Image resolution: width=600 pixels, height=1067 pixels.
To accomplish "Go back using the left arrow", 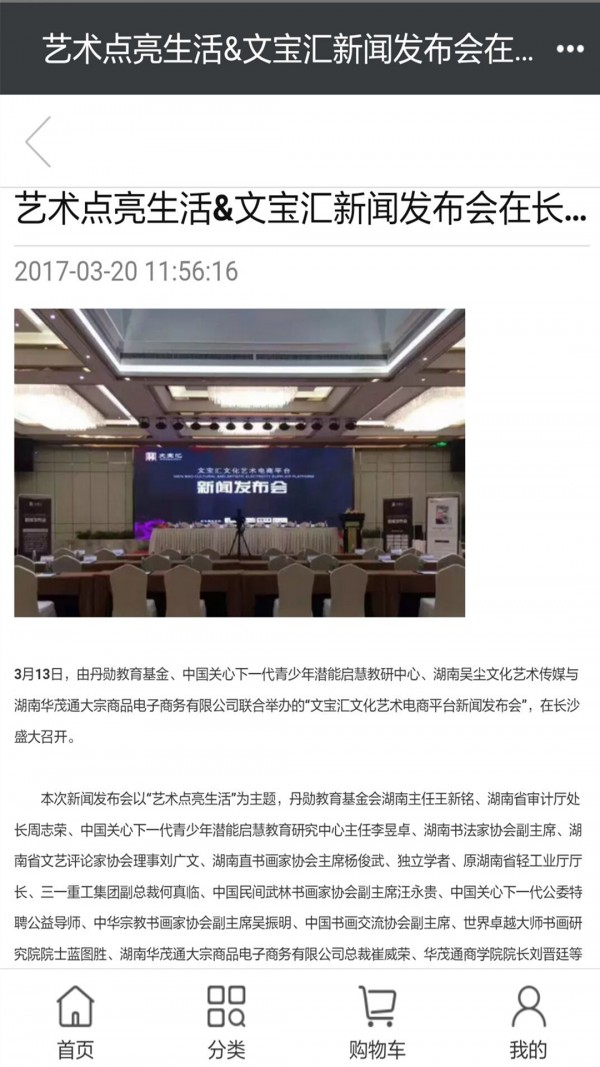I will 38,142.
